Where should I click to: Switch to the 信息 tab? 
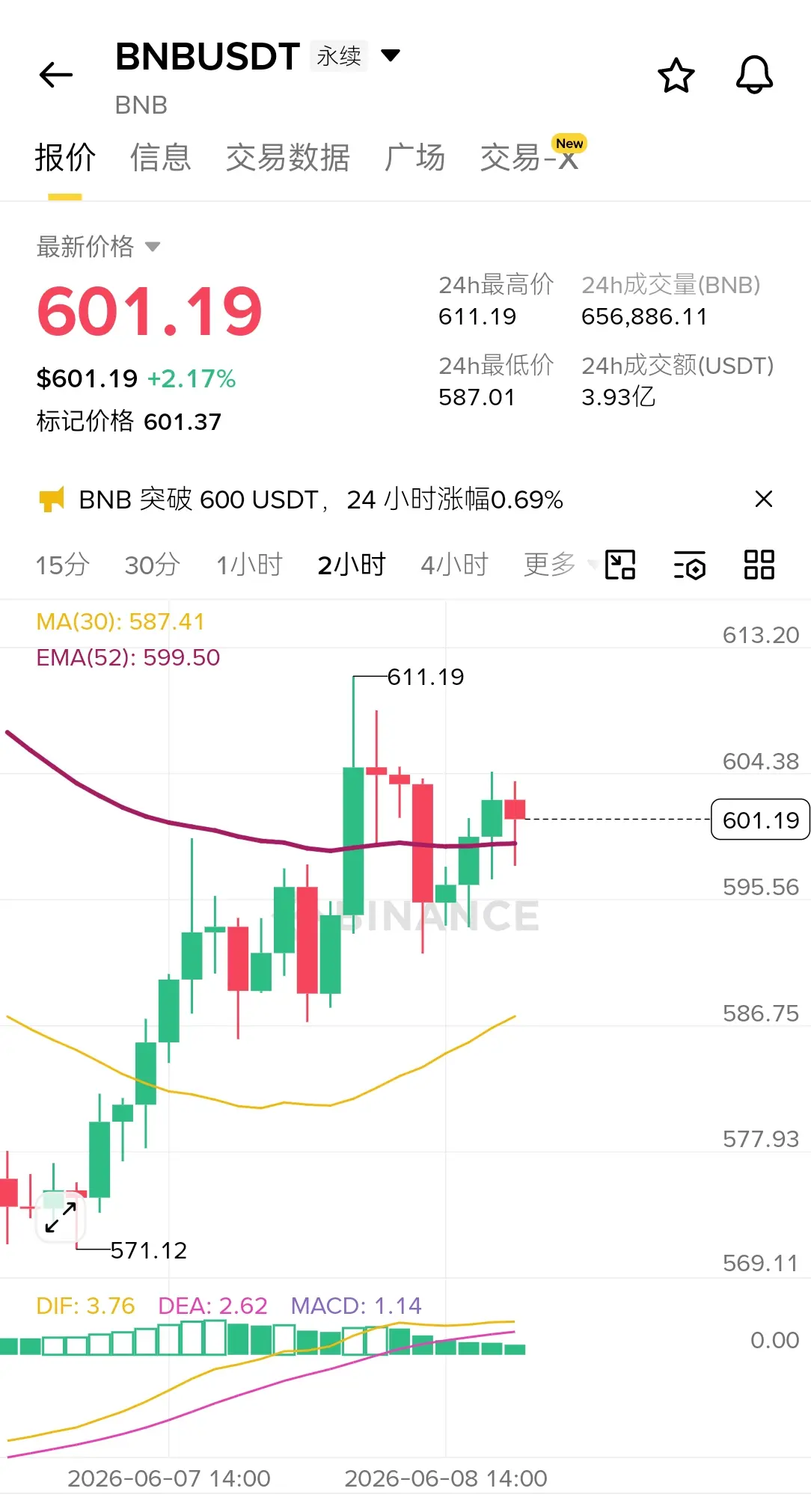[161, 158]
